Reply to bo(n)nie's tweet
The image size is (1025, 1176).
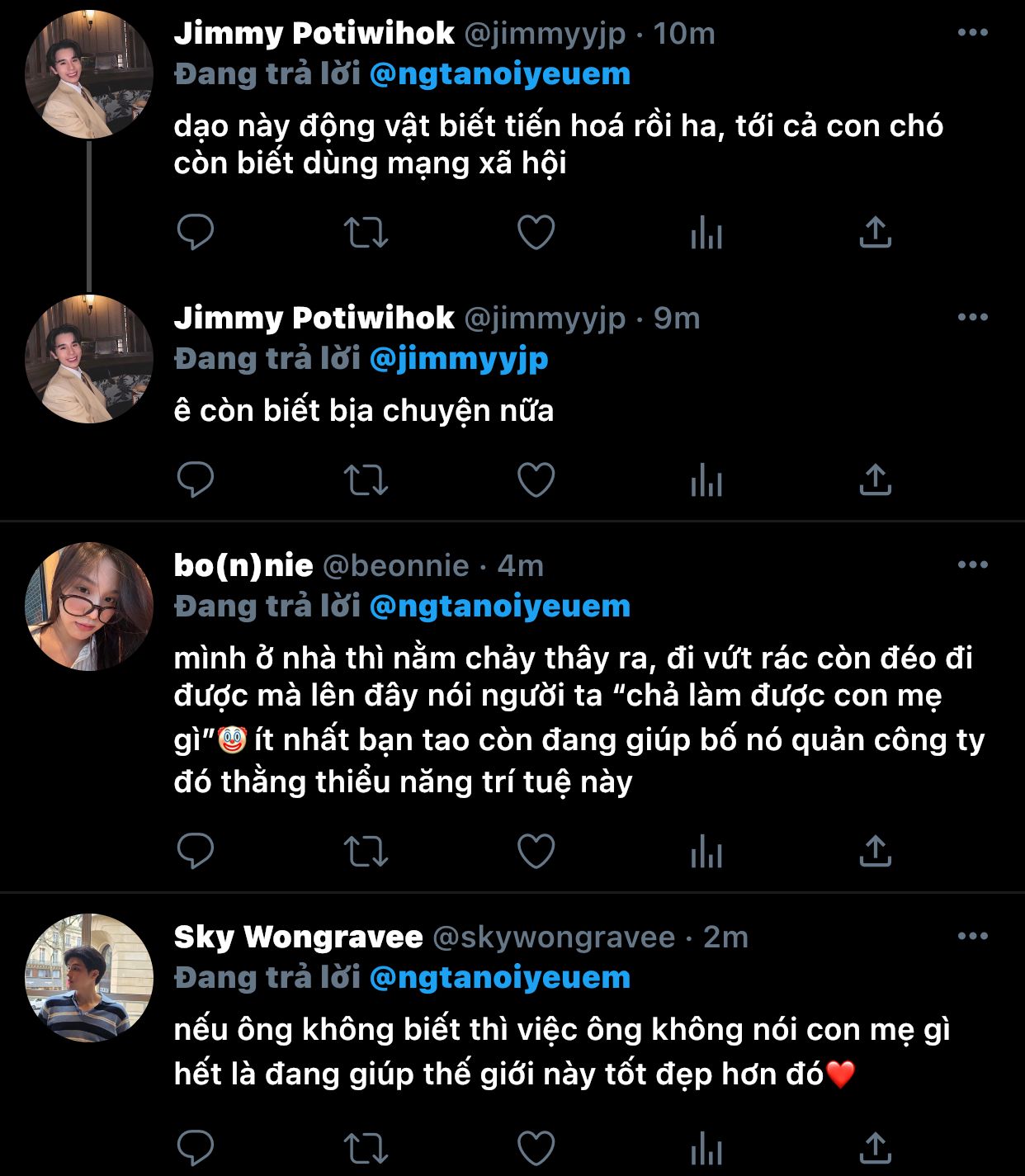(196, 851)
